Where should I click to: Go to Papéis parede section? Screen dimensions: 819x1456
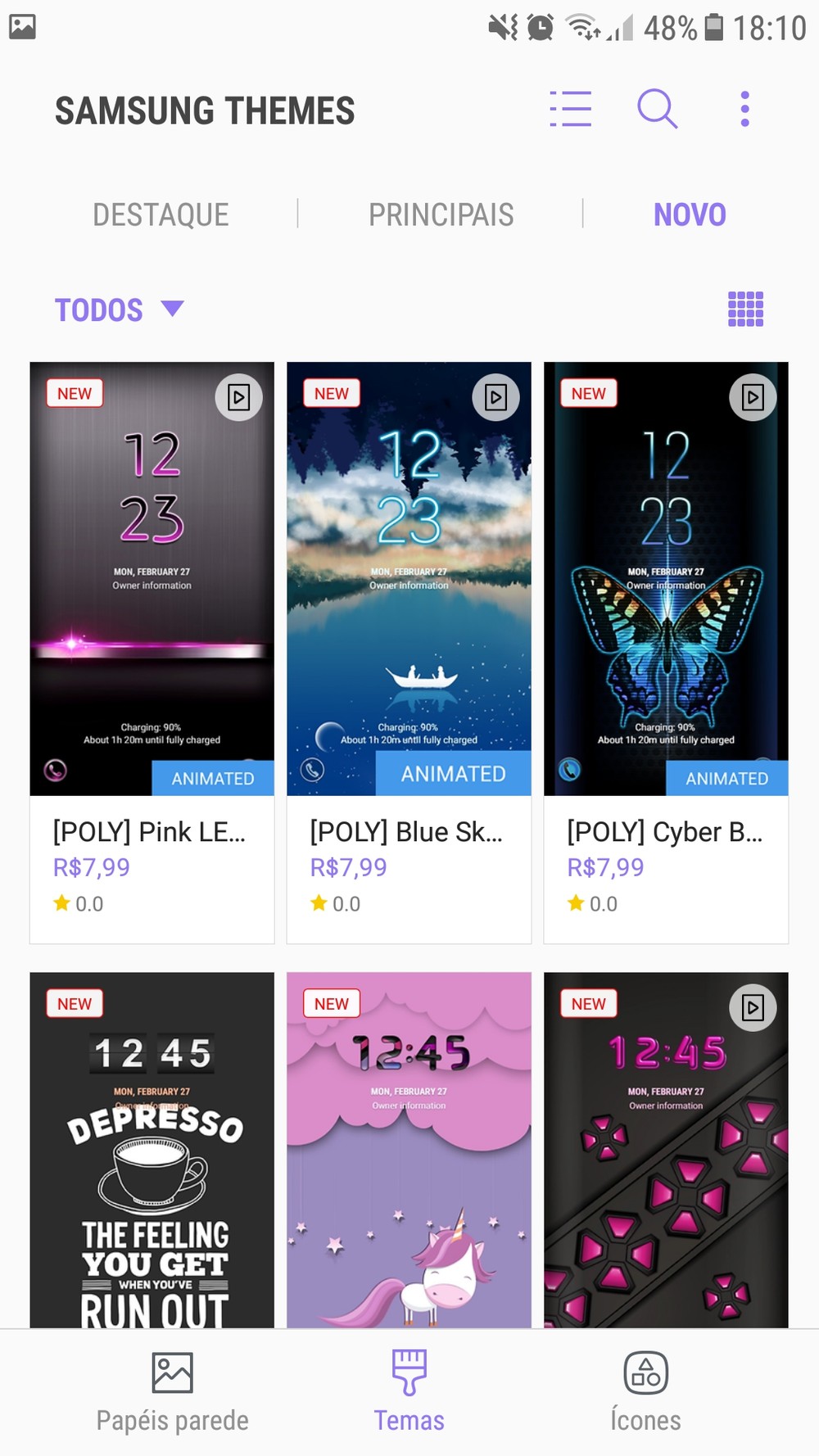[x=172, y=1392]
